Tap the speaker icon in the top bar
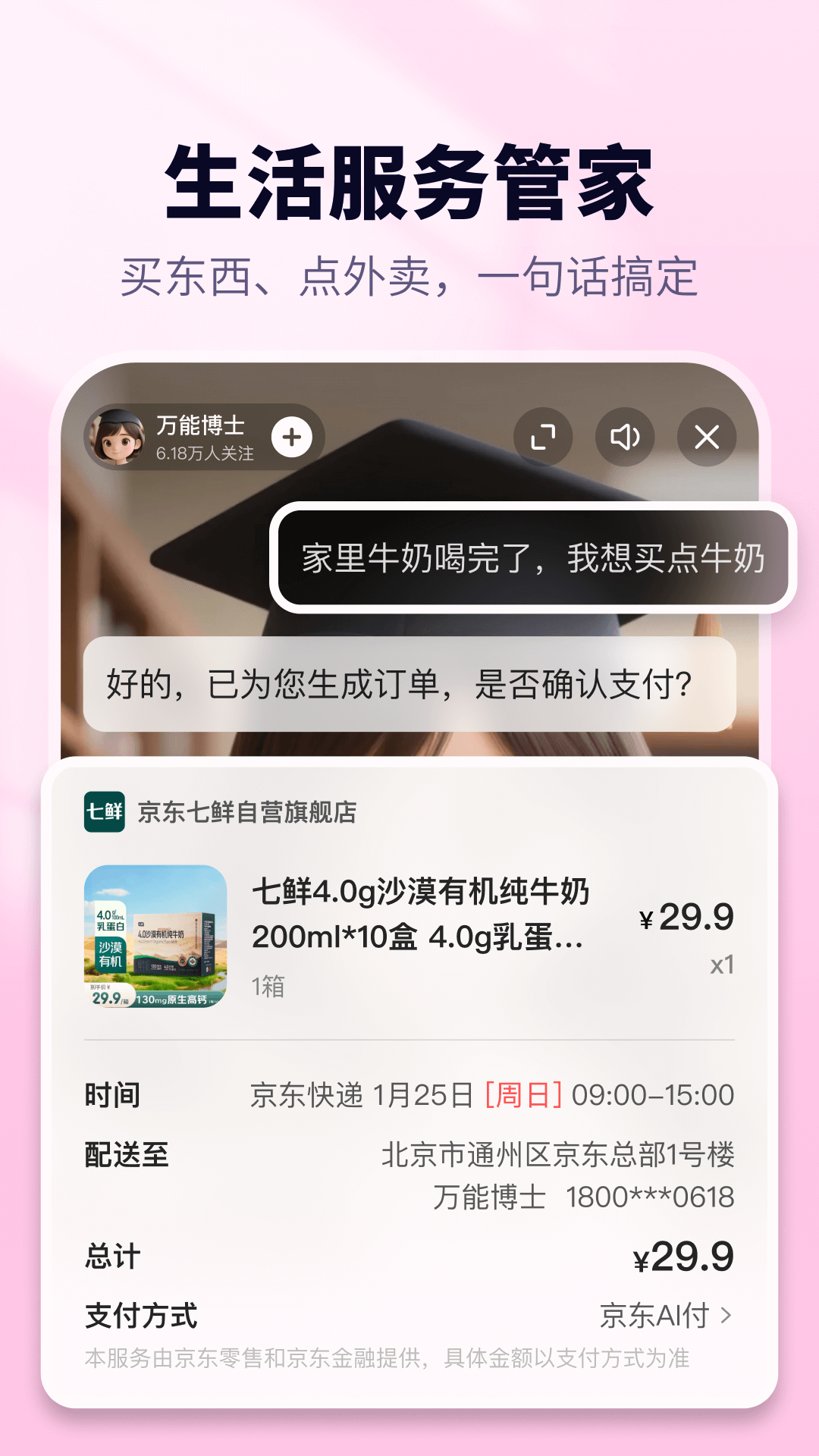This screenshot has height=1456, width=819. (624, 436)
